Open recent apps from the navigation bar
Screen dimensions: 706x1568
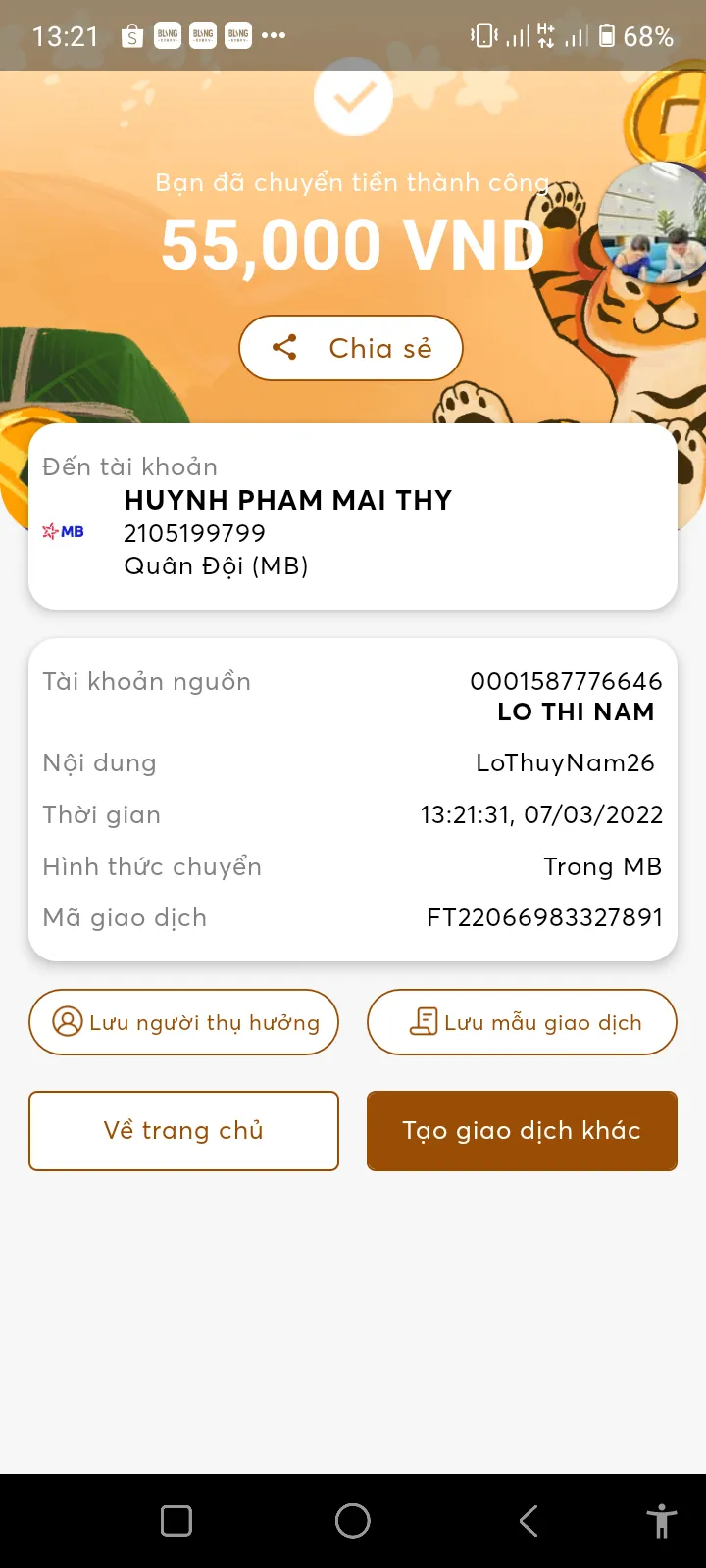176,1521
